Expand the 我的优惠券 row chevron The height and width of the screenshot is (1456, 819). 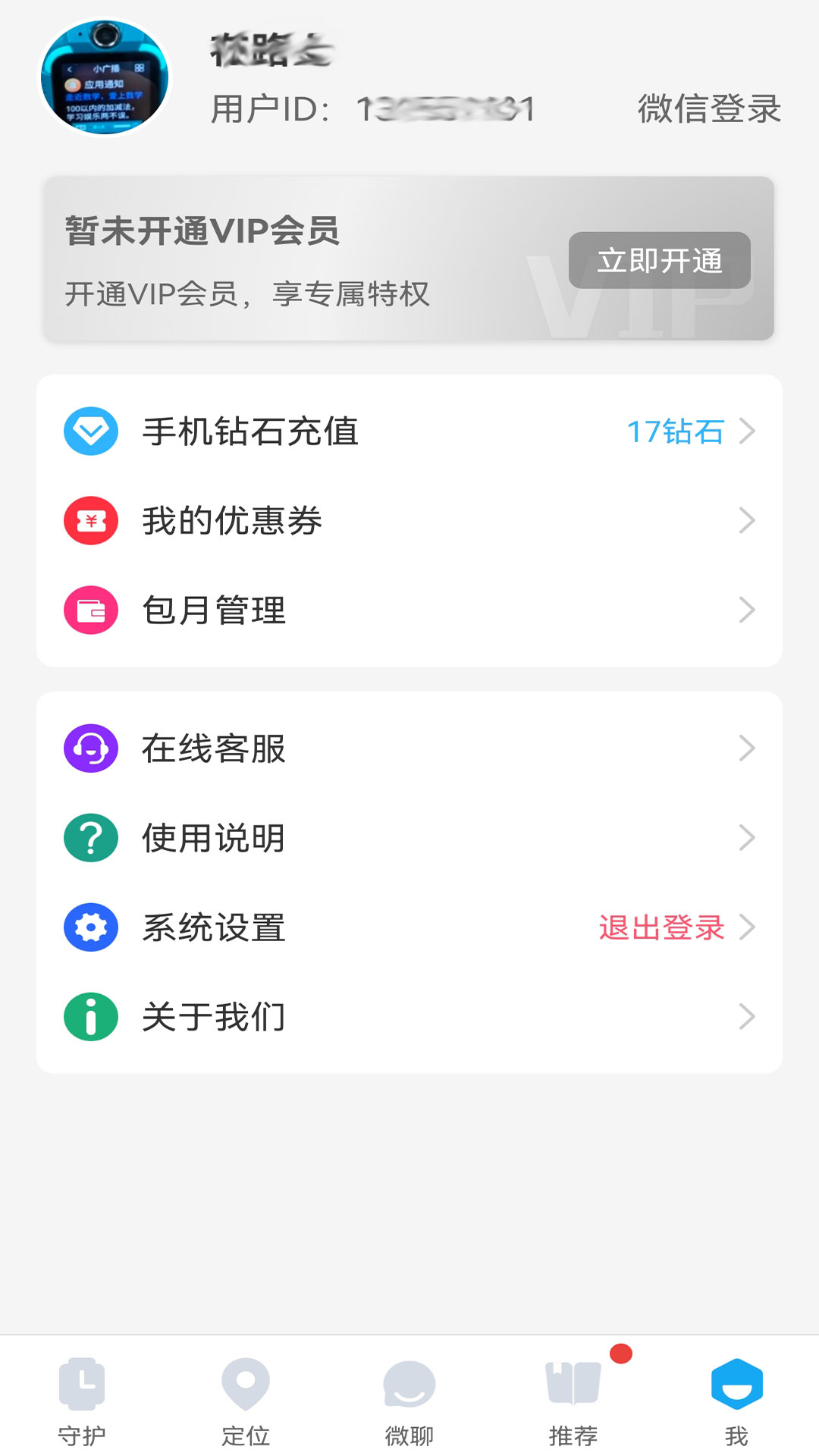point(749,520)
